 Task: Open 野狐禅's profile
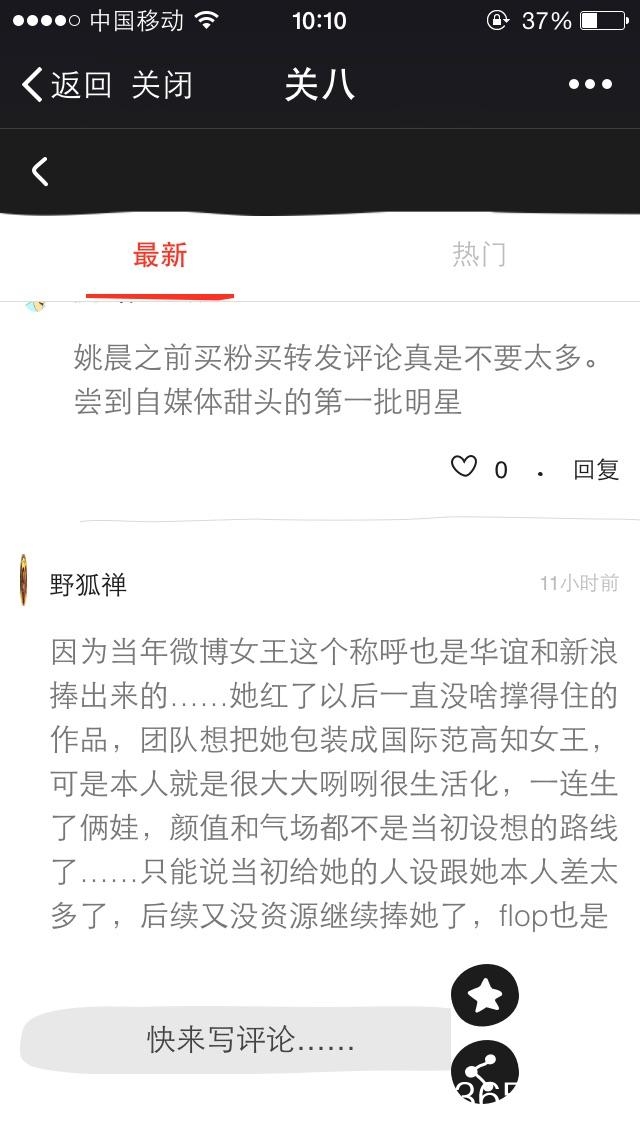pos(88,584)
